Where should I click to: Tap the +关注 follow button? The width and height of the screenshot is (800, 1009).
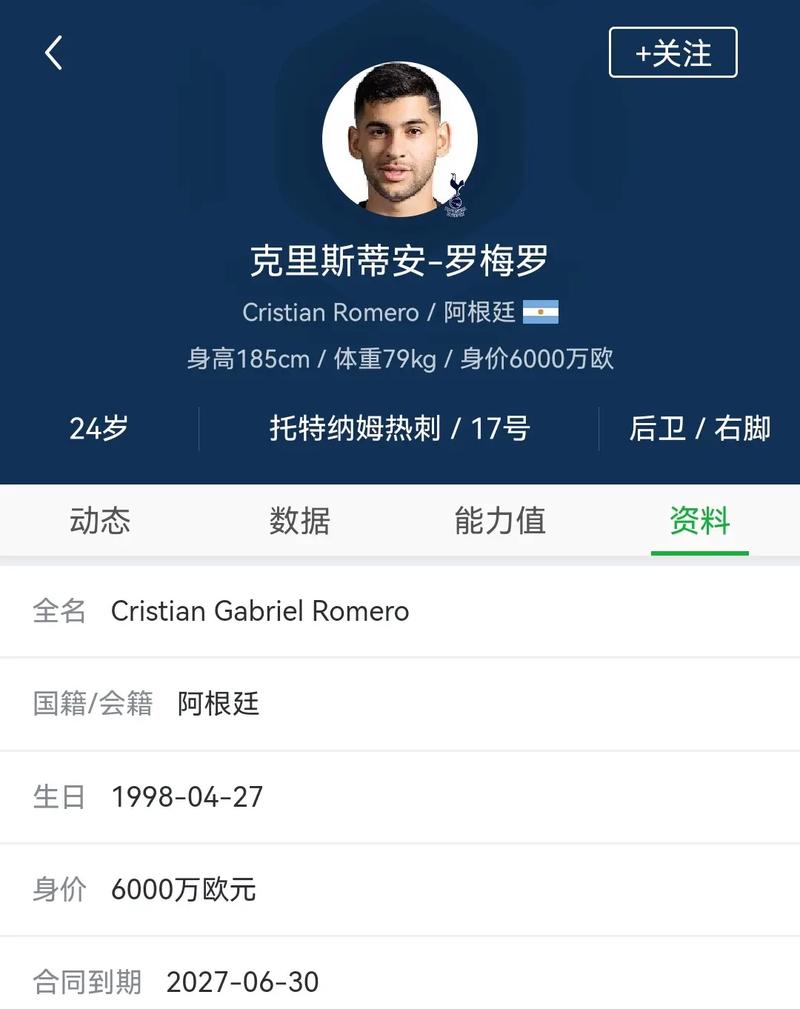point(673,53)
